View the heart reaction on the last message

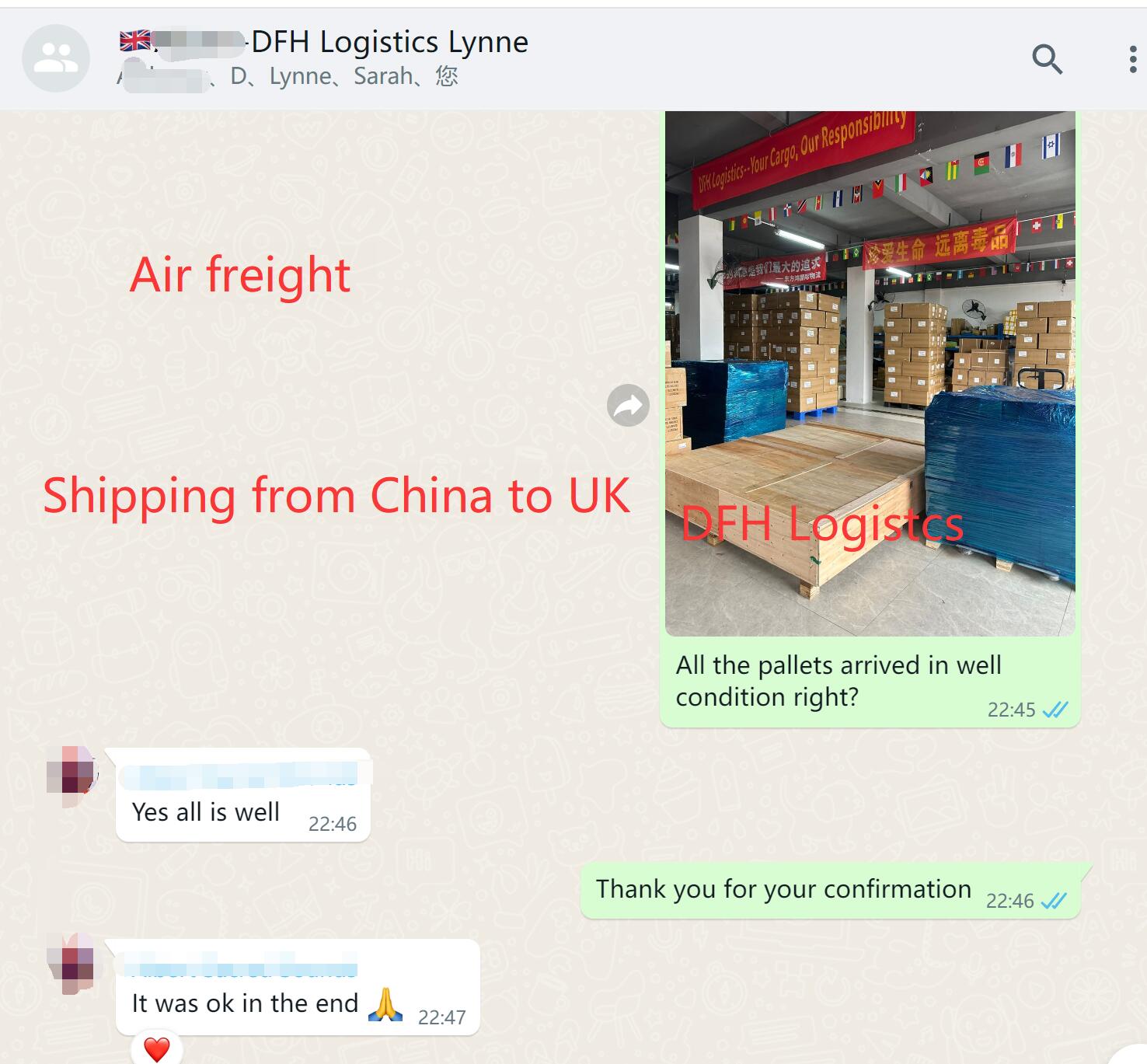pyautogui.click(x=157, y=1048)
